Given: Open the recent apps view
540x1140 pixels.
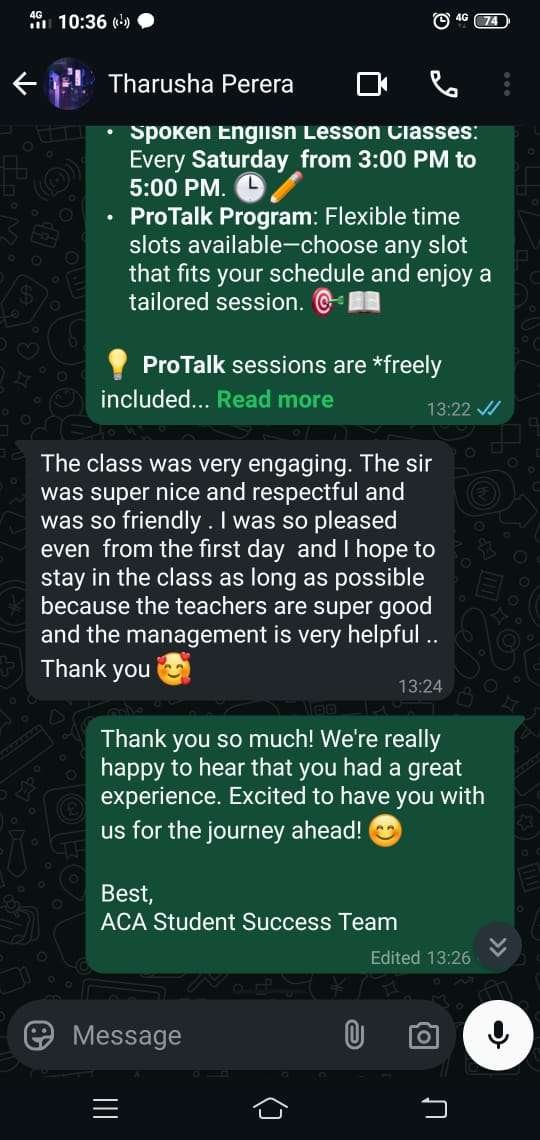Looking at the screenshot, I should (x=106, y=1108).
